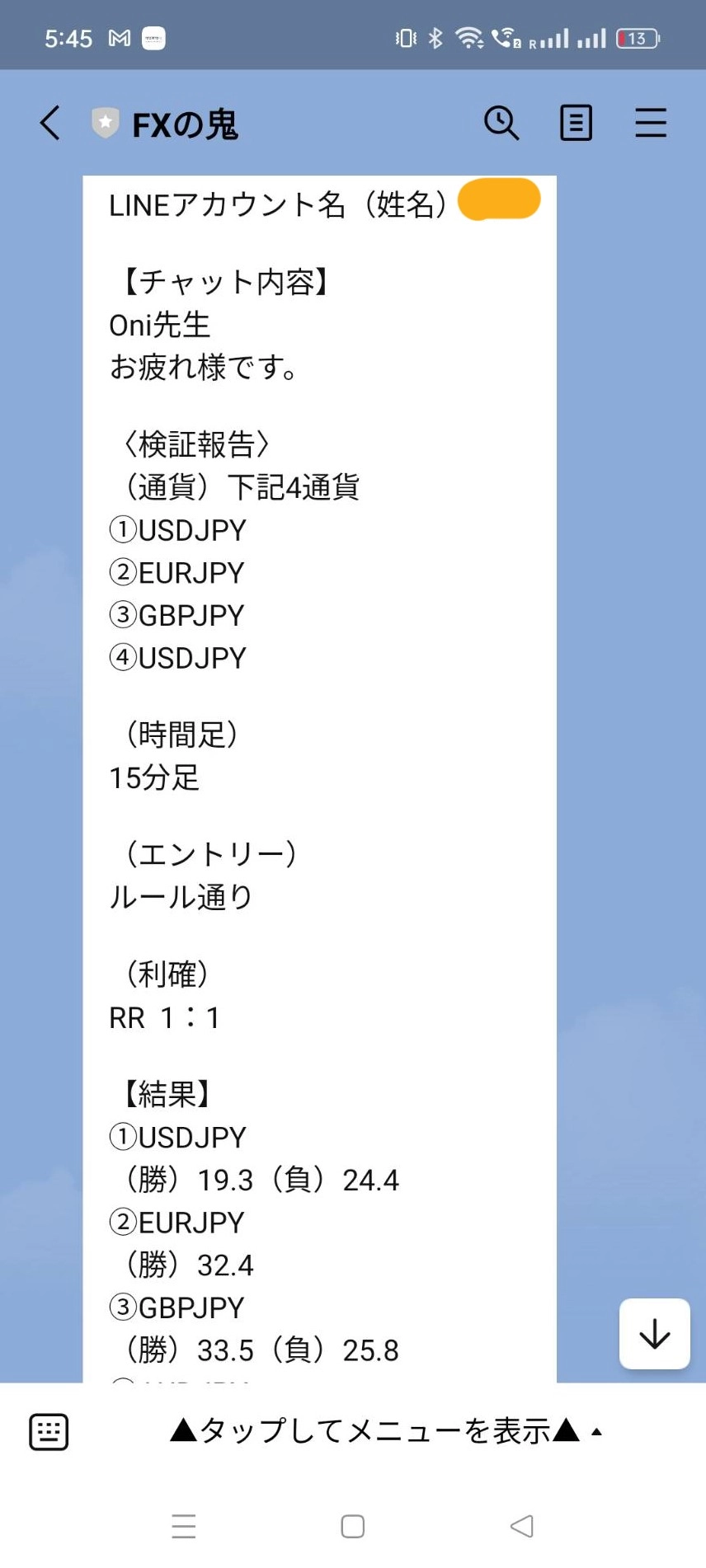Switch to keyboard input
Viewport: 706px width, 1568px height.
pos(49,1431)
